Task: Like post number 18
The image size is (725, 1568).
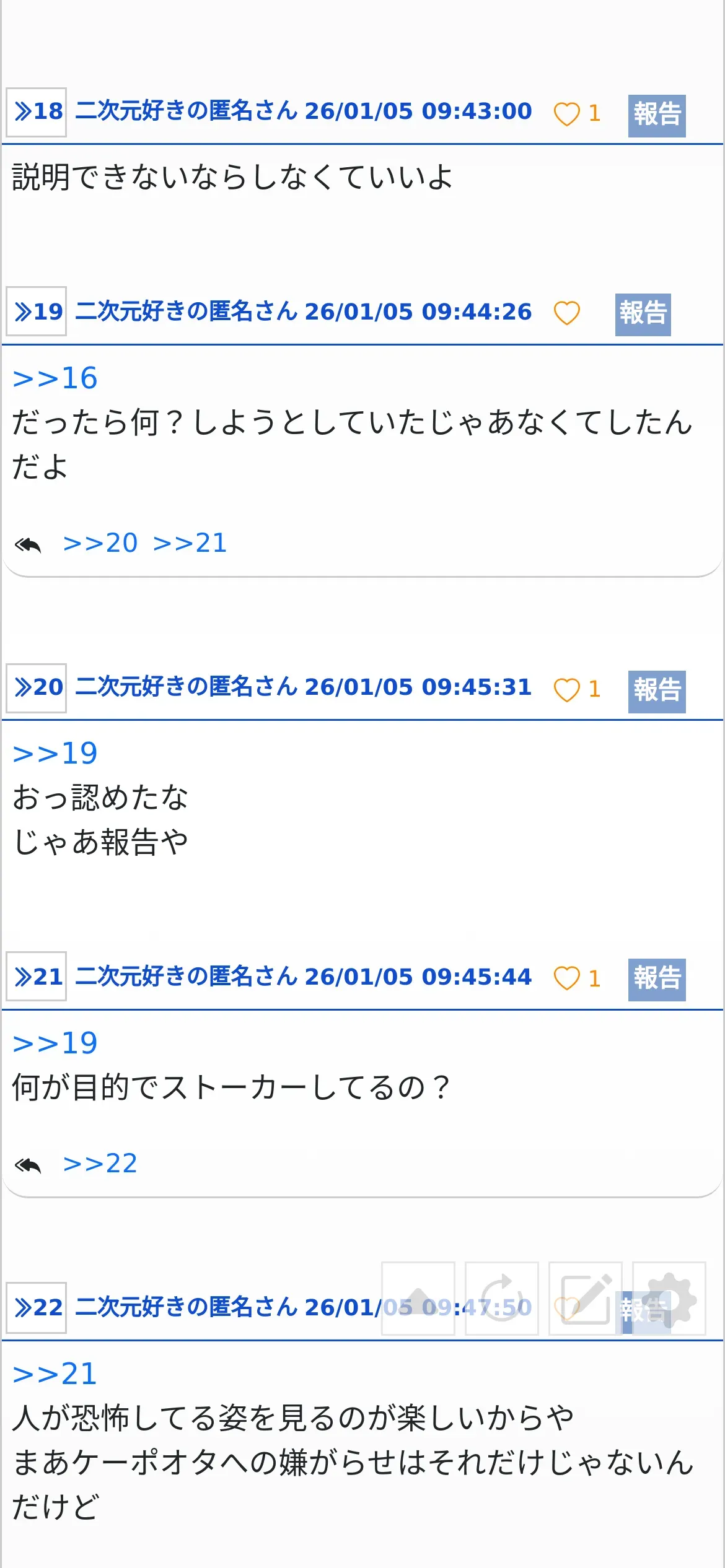Action: click(x=566, y=114)
